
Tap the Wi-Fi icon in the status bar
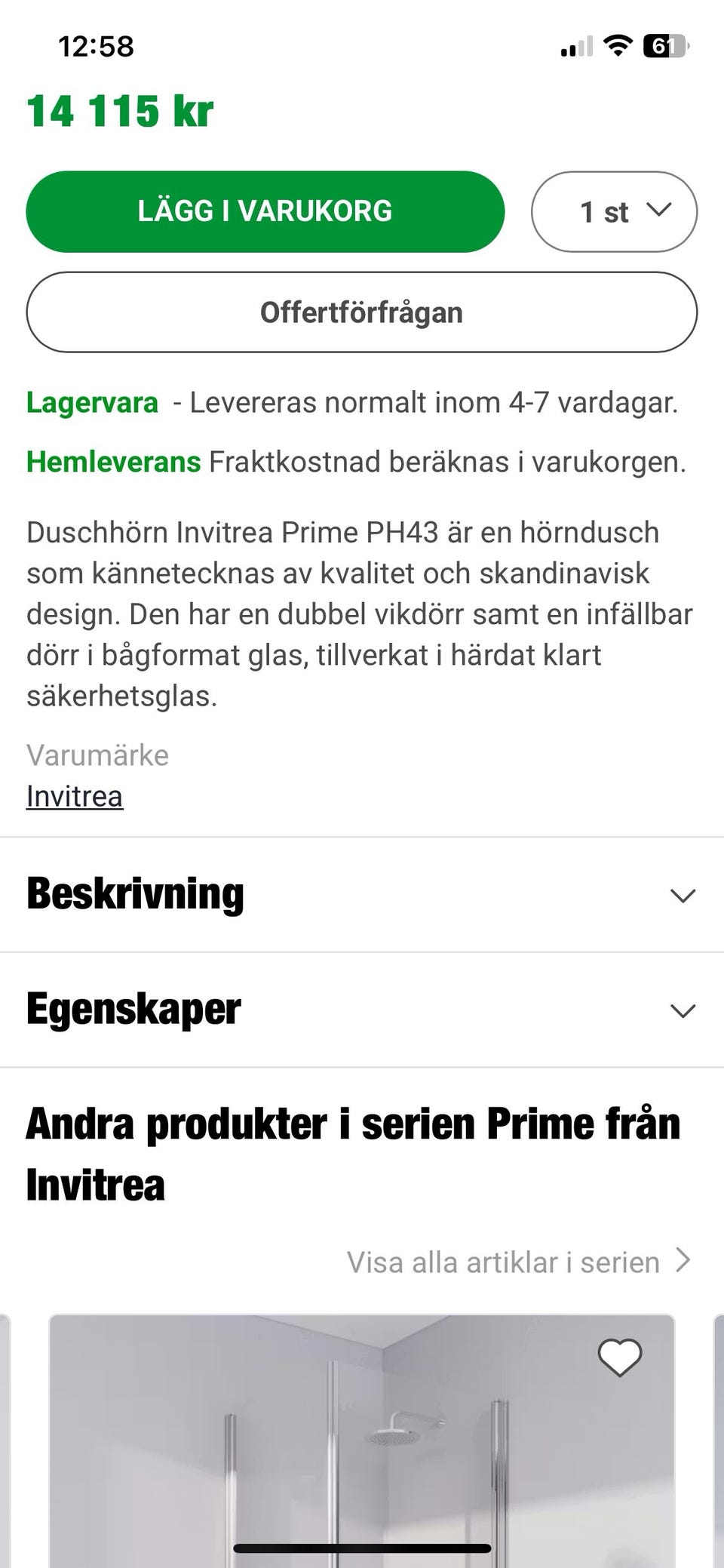pos(618,47)
